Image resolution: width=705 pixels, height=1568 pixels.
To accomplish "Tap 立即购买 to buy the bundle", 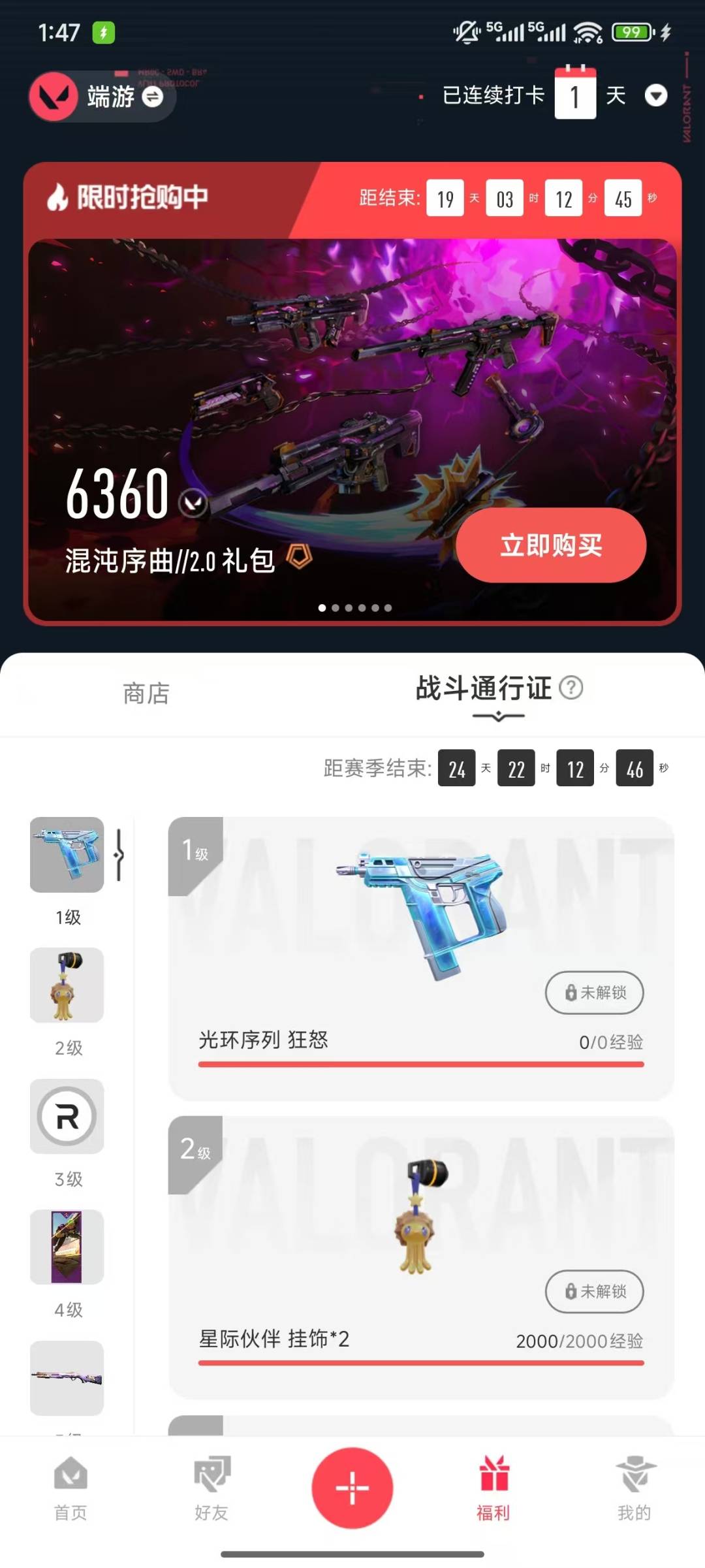I will pyautogui.click(x=550, y=545).
